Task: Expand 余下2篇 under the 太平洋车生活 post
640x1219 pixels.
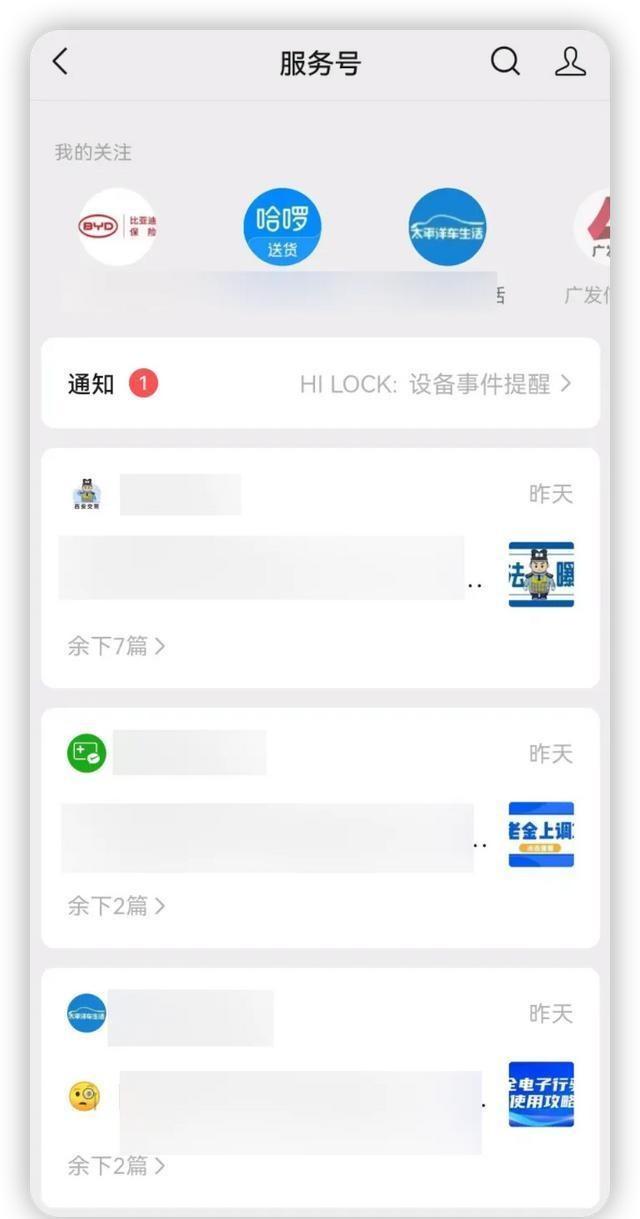Action: coord(116,1166)
